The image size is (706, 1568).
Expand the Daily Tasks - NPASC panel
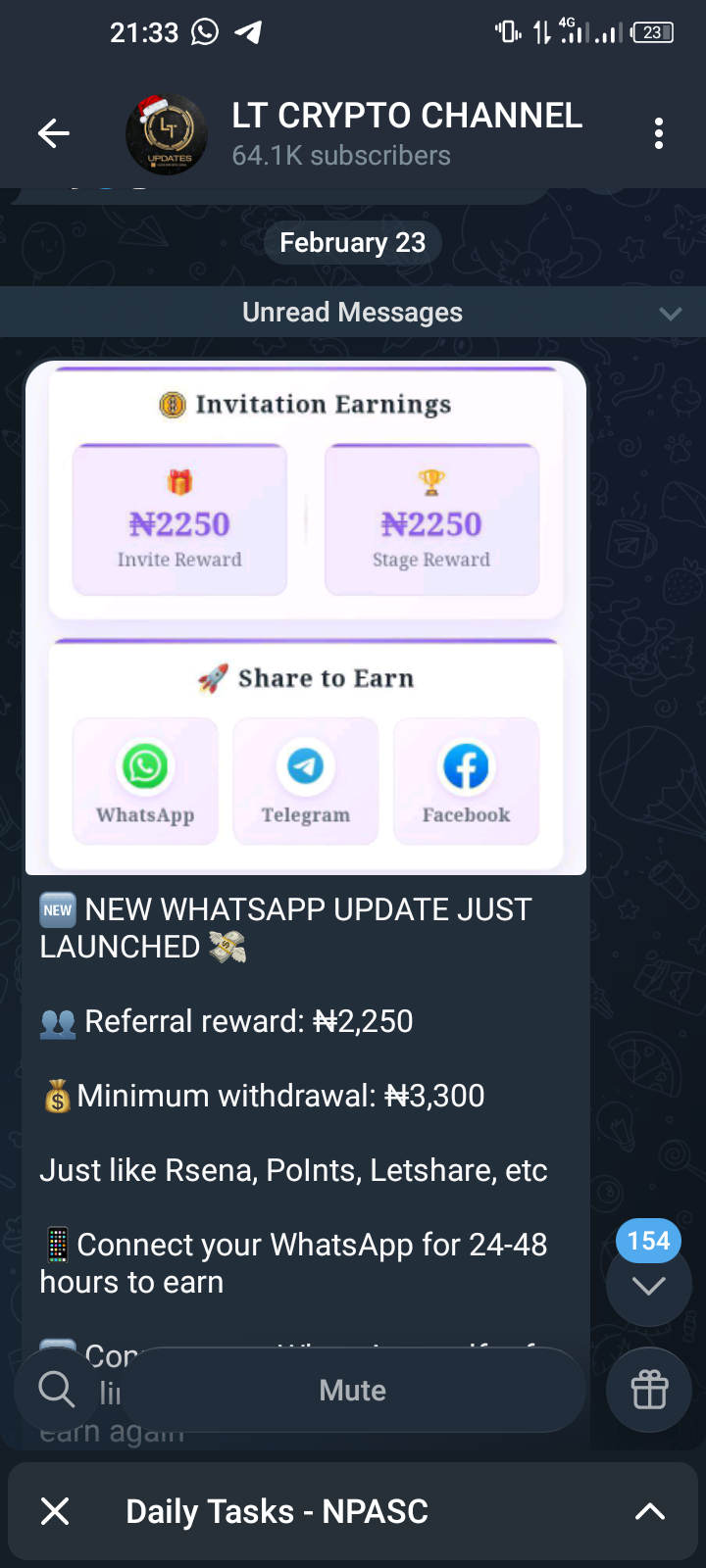649,1511
